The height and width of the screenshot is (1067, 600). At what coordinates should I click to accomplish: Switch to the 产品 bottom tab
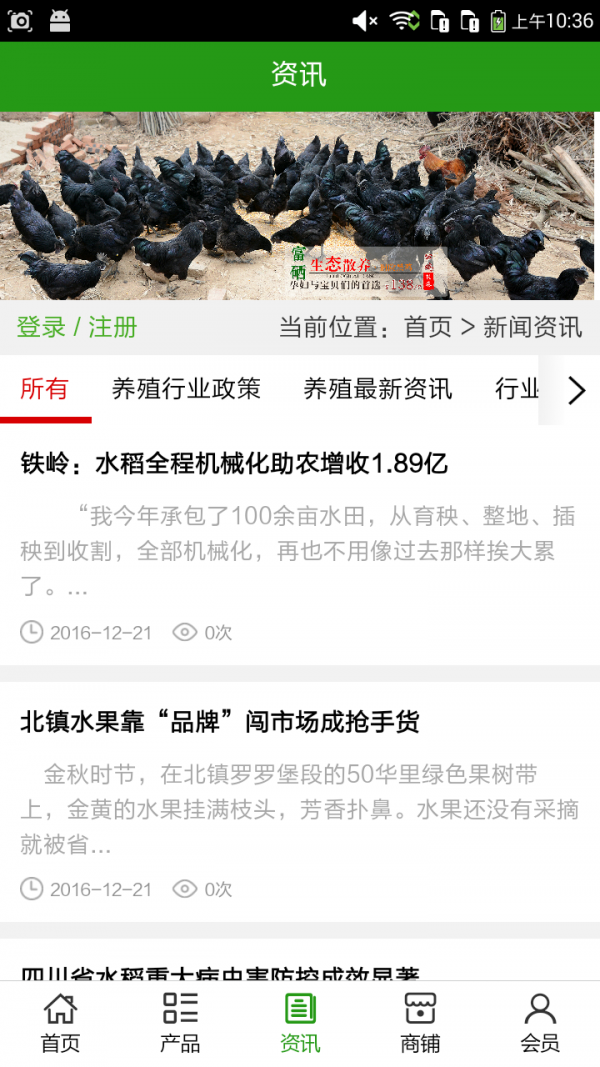coord(180,1023)
